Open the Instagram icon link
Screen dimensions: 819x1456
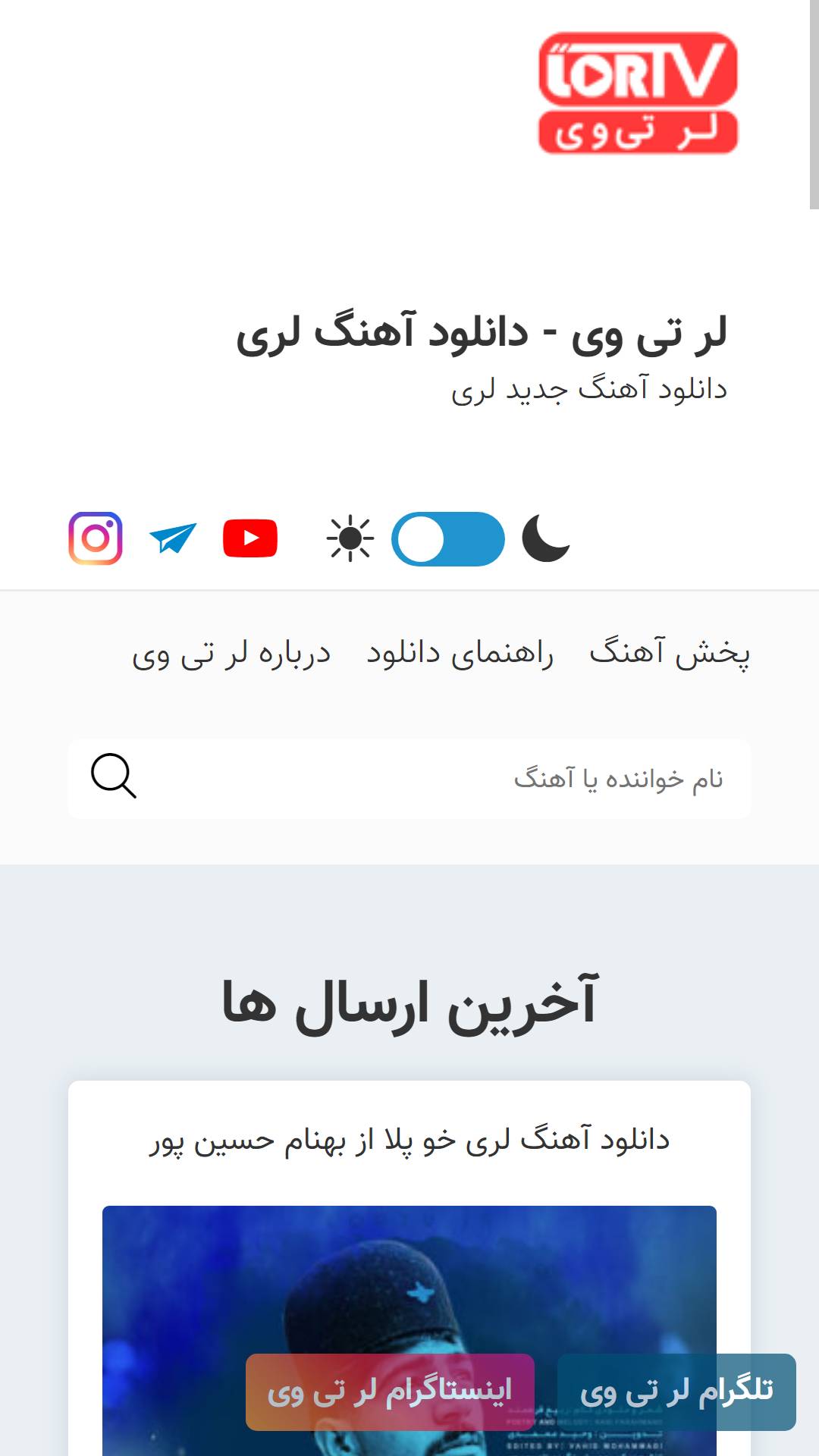pos(96,538)
